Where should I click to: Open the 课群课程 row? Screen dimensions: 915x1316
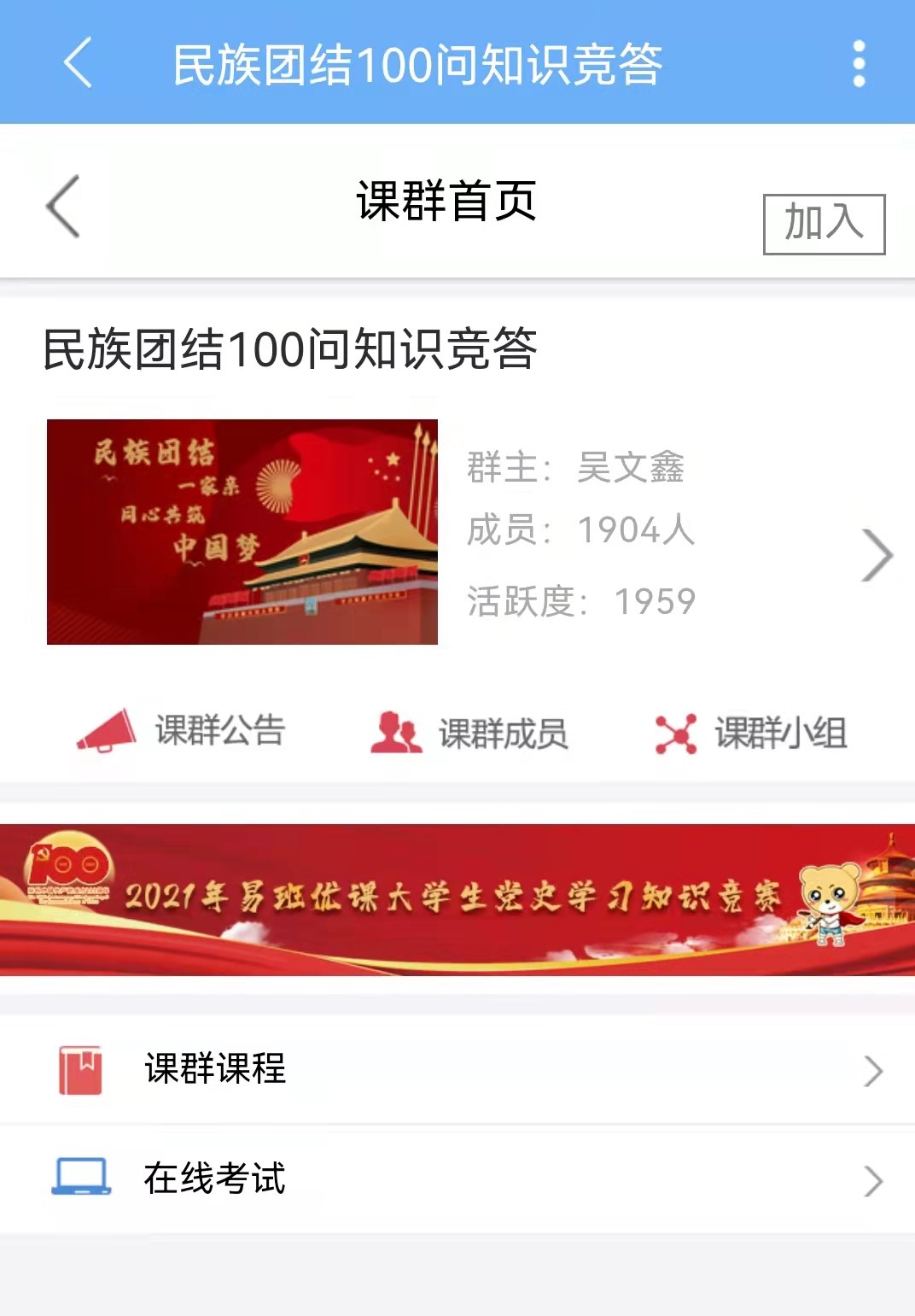click(457, 1069)
